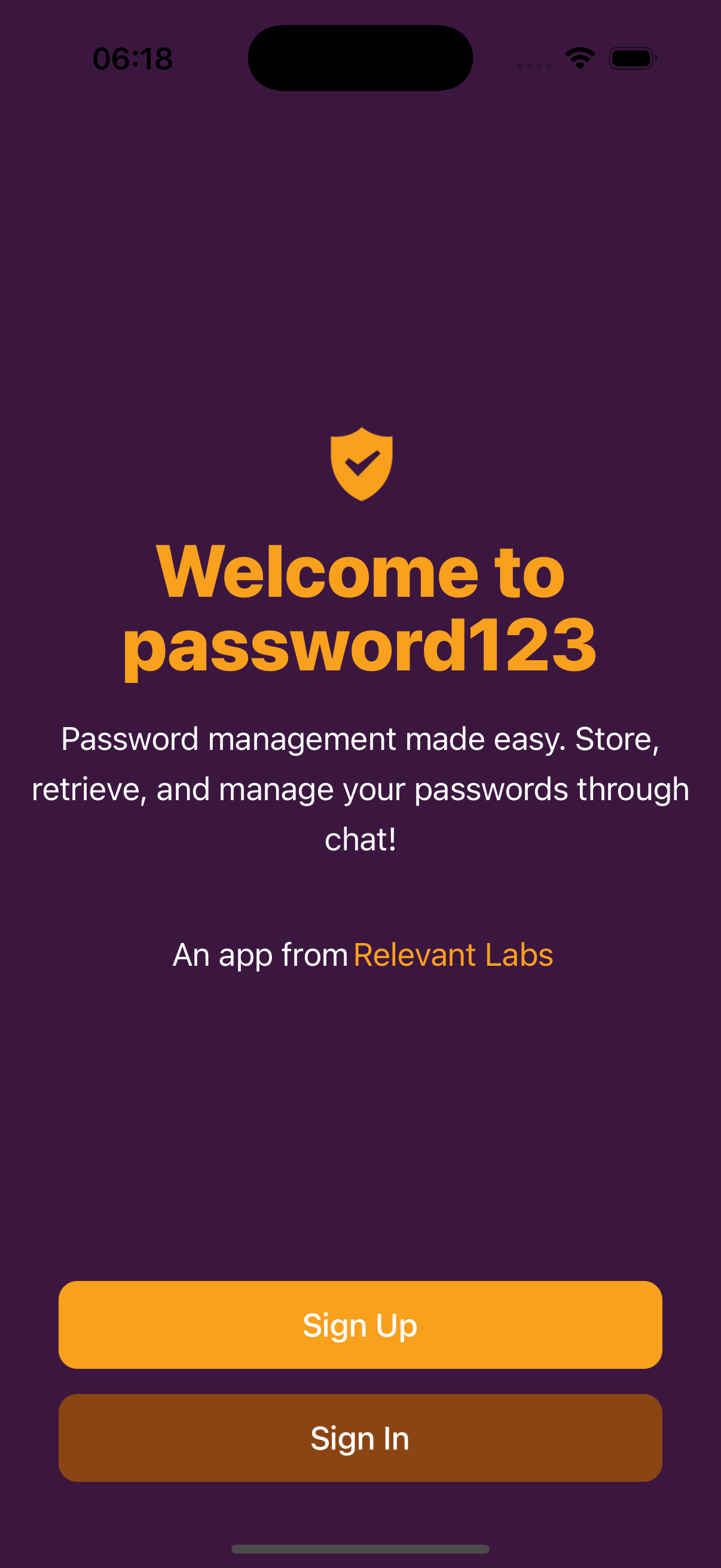This screenshot has height=1568, width=721.
Task: Click the word password123 in the title
Action: pyautogui.click(x=360, y=647)
